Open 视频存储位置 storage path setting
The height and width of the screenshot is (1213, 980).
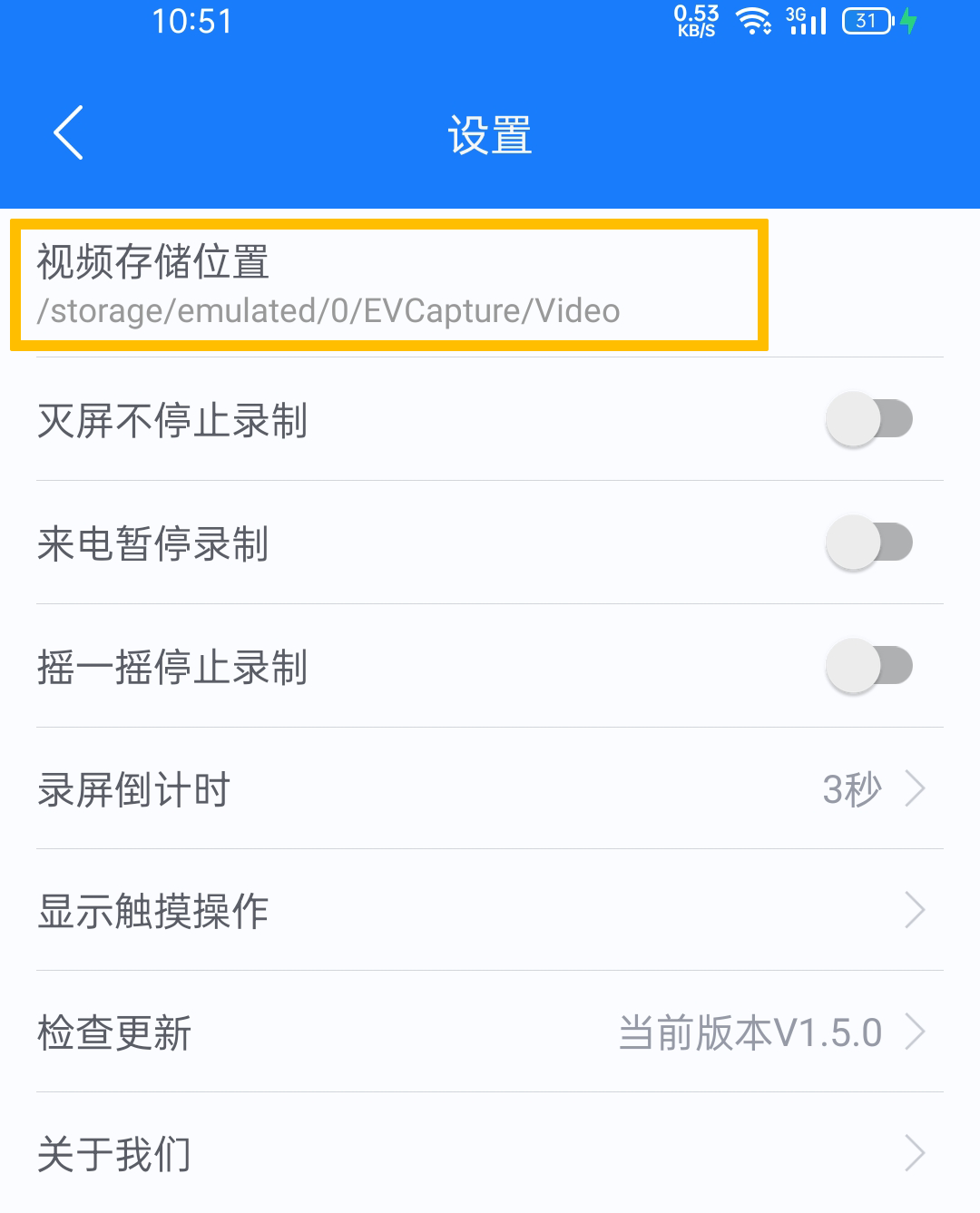388,285
